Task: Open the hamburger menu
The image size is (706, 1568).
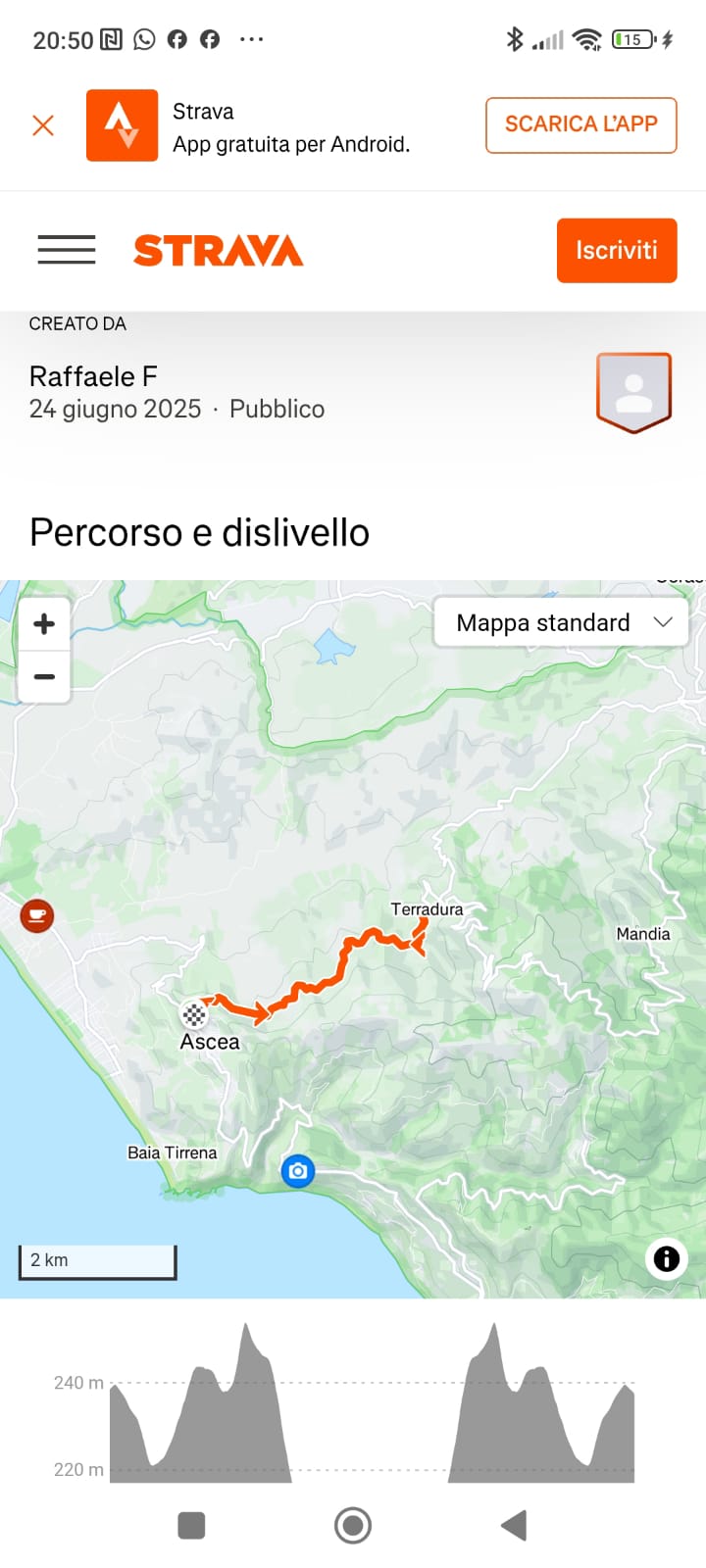Action: (67, 250)
